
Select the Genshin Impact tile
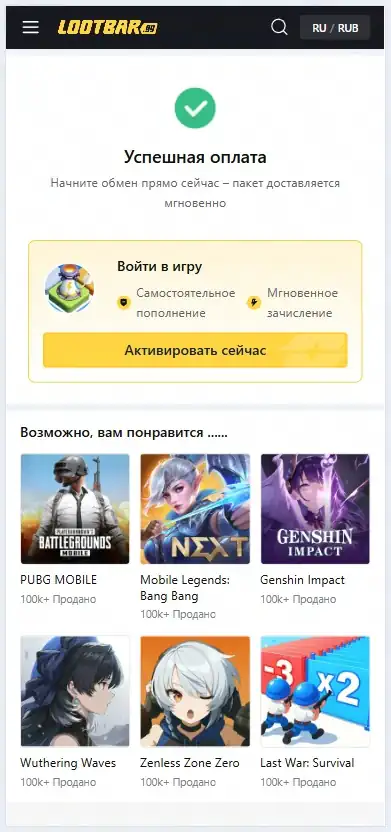click(315, 529)
